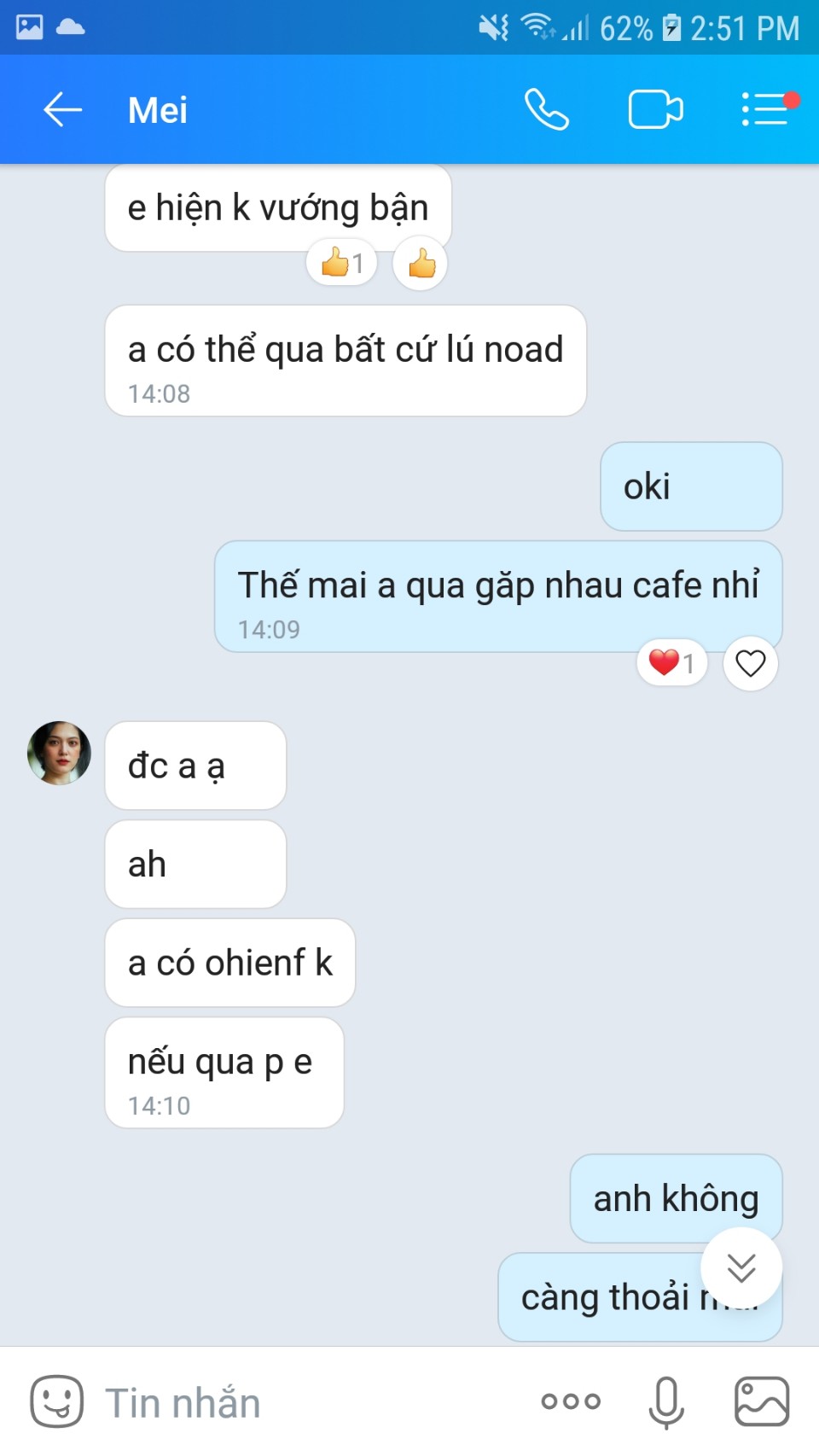This screenshot has height=1456, width=819.
Task: View thumbs-up reaction count on message
Action: tap(342, 264)
